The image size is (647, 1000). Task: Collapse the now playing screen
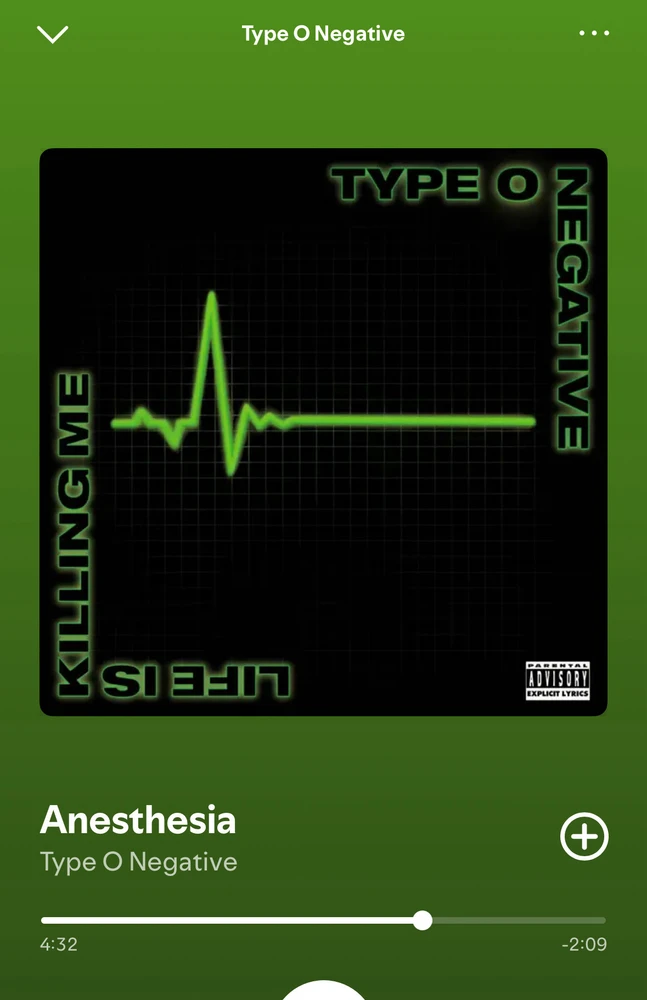52,34
